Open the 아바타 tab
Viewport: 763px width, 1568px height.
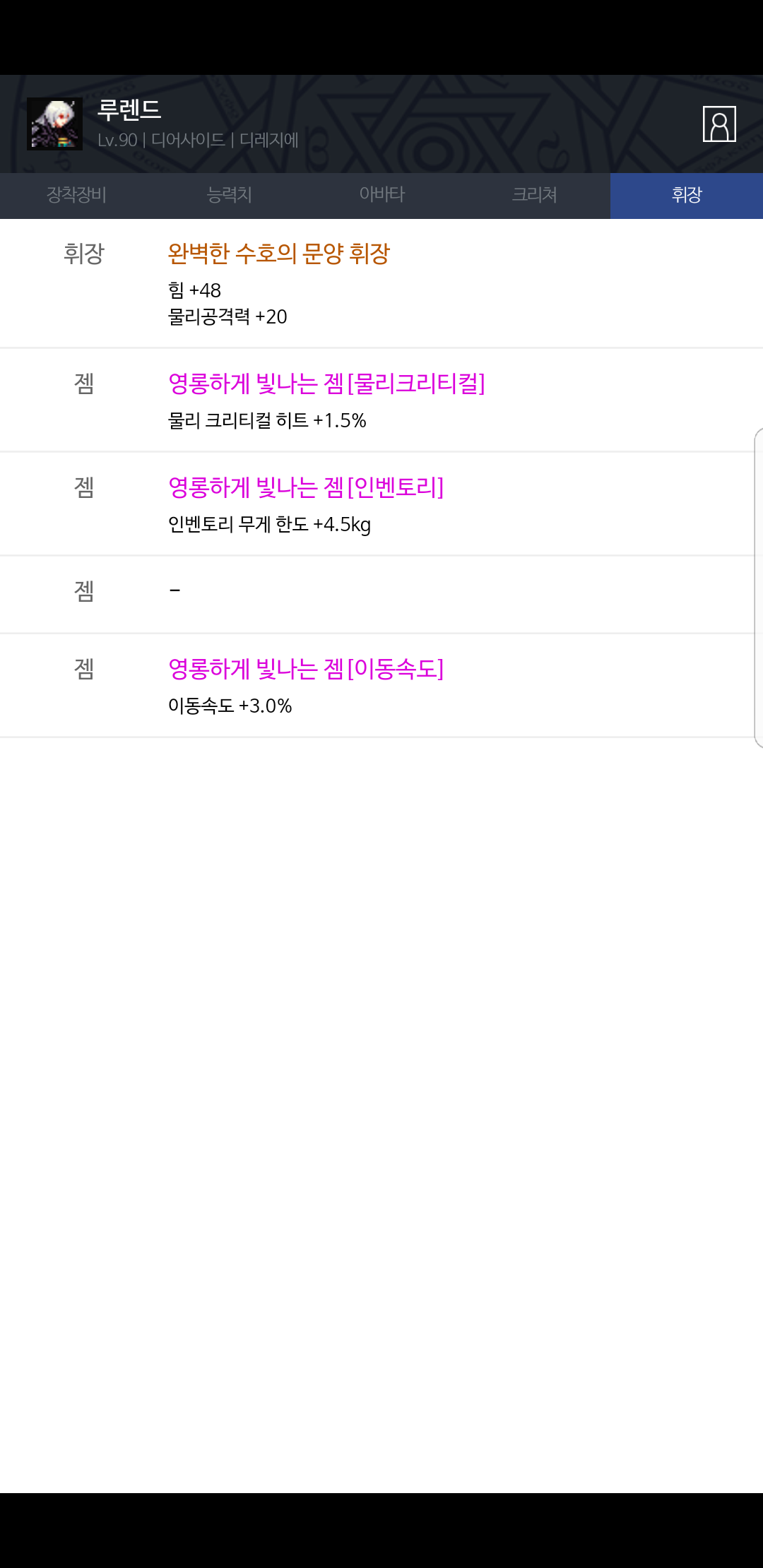(x=381, y=195)
